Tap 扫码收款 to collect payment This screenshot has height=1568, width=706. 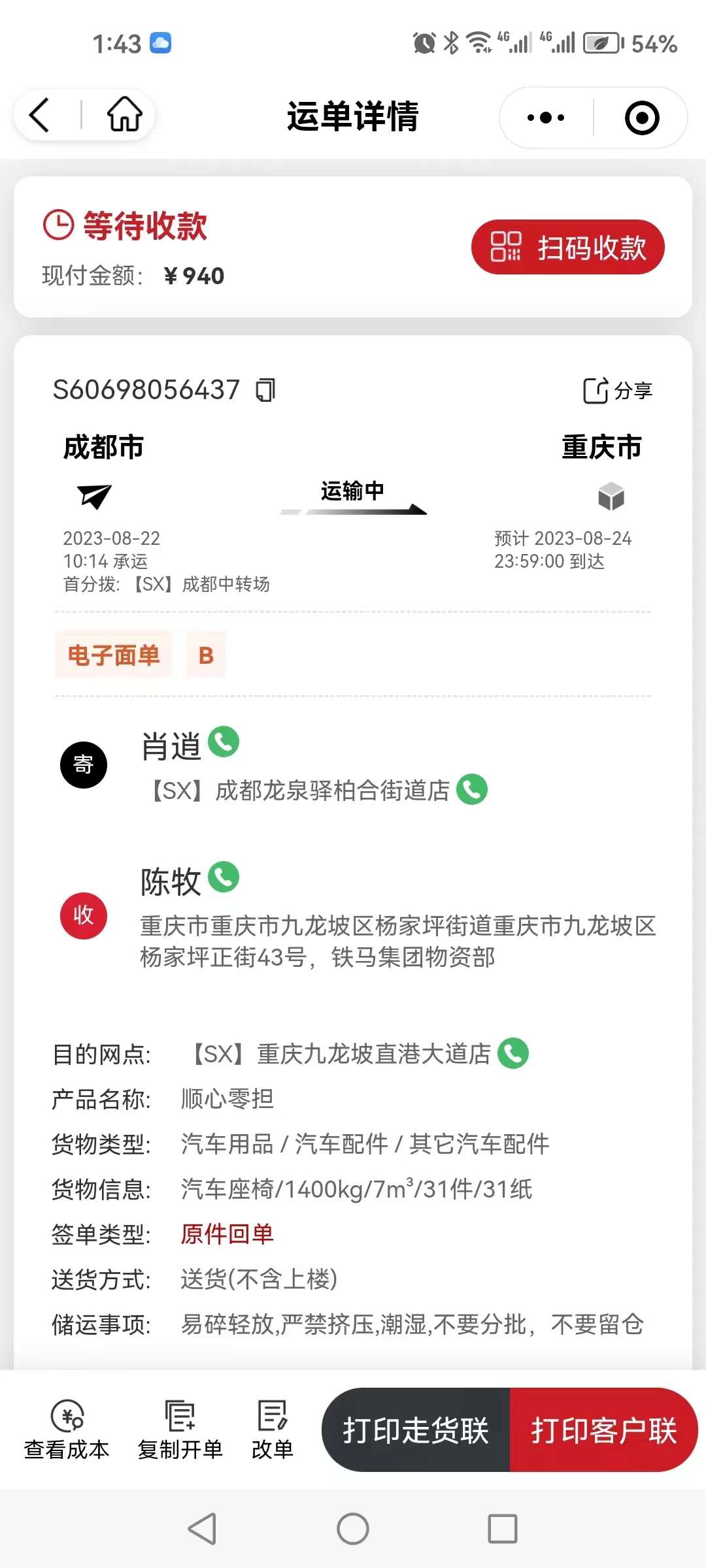567,247
